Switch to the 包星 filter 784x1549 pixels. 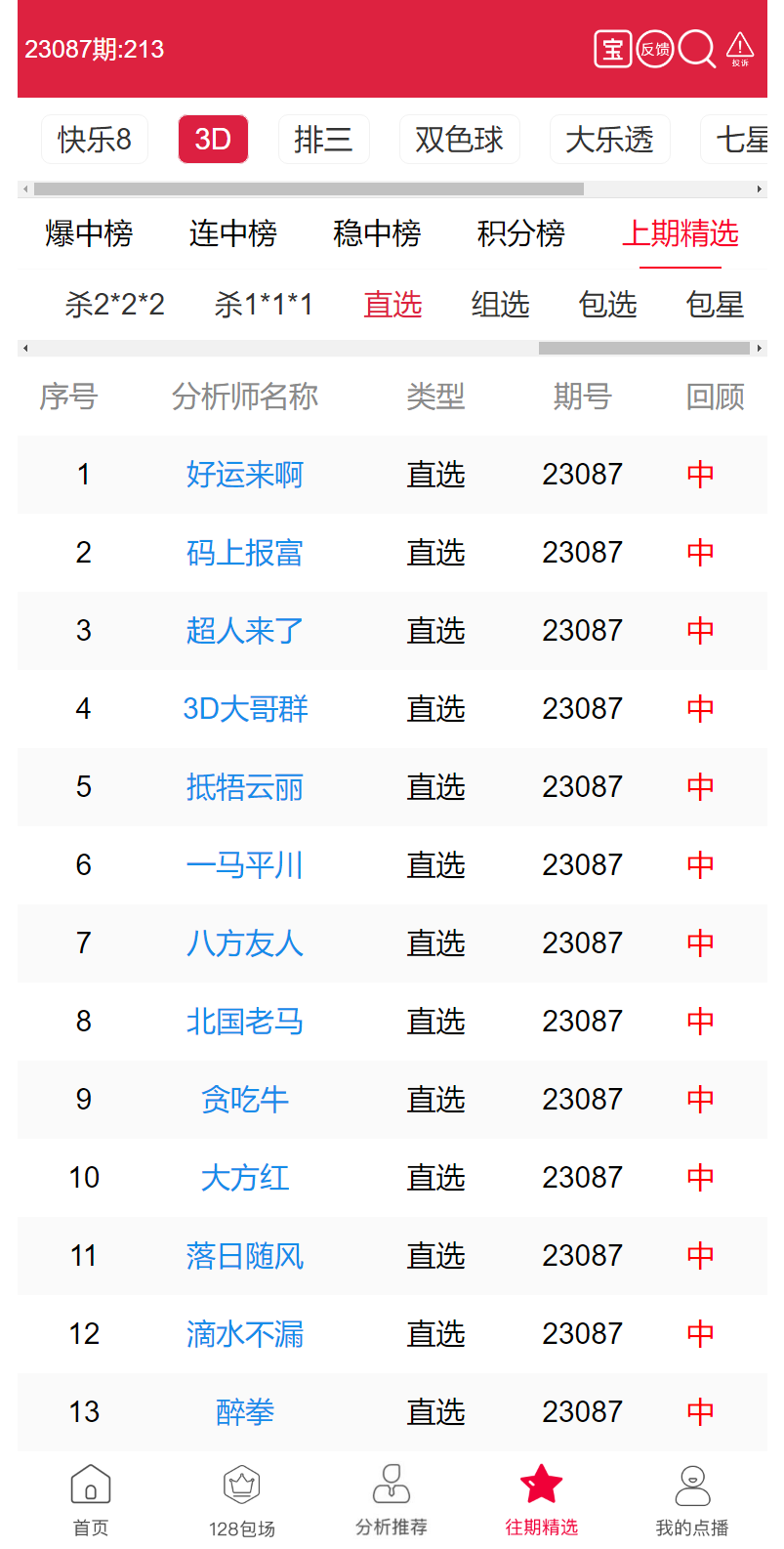(x=715, y=305)
